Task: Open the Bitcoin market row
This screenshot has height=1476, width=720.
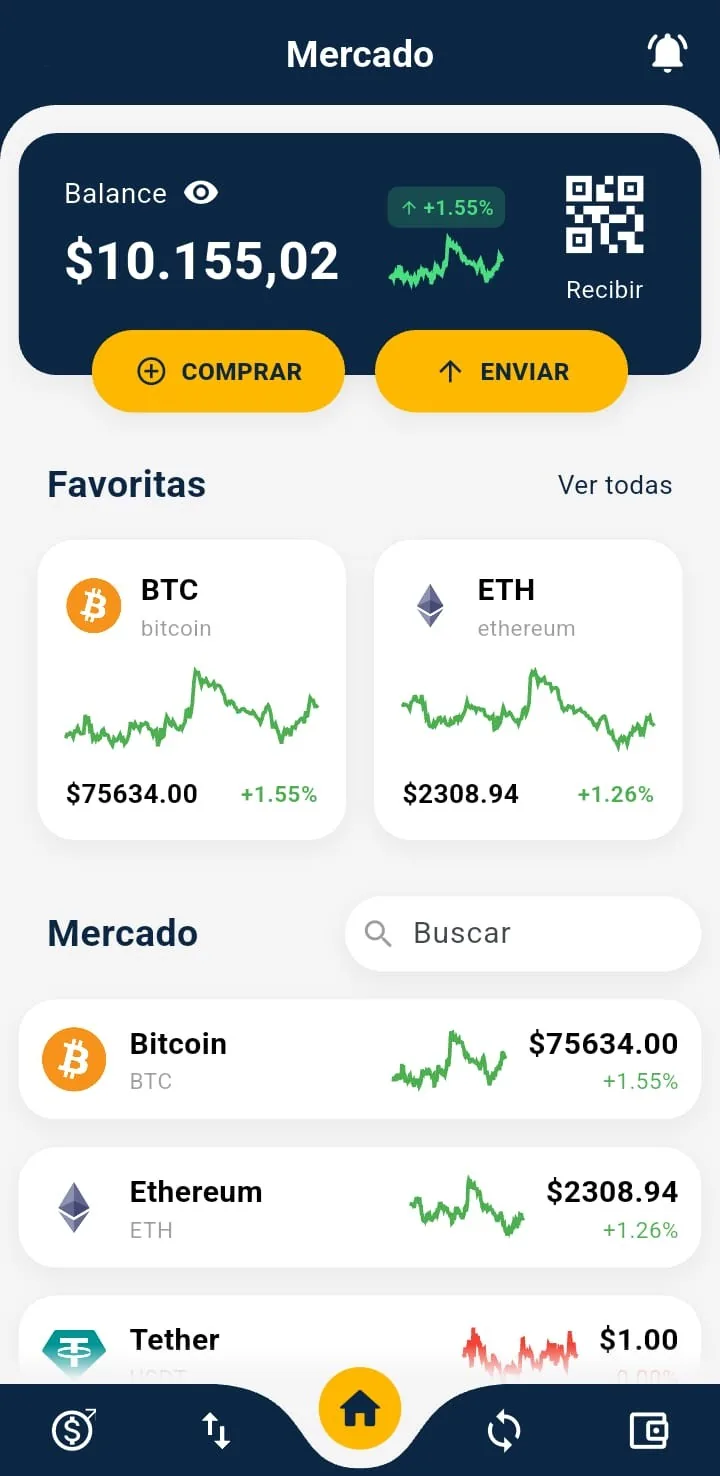Action: (360, 1059)
